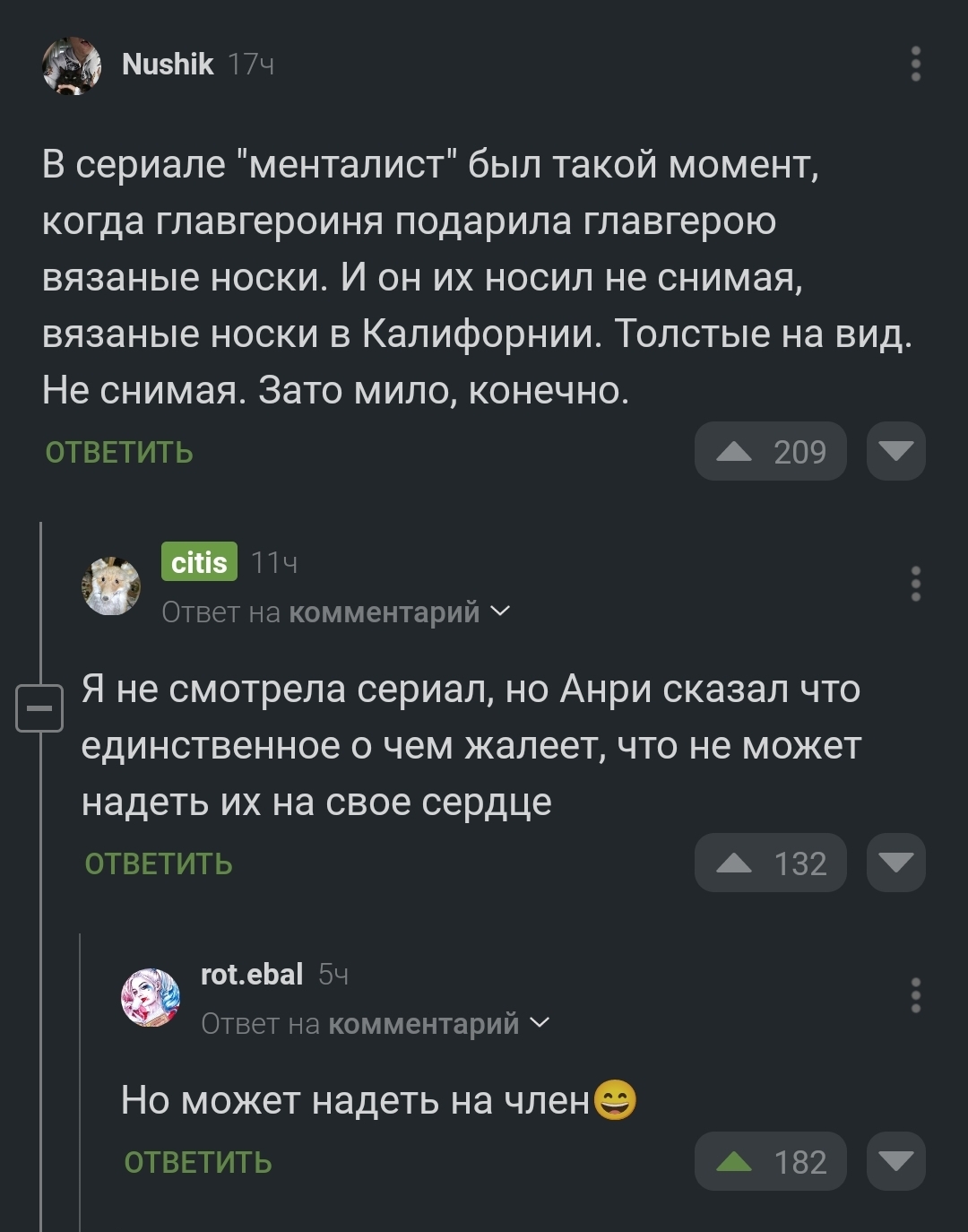Downvote citis's comment

(895, 863)
